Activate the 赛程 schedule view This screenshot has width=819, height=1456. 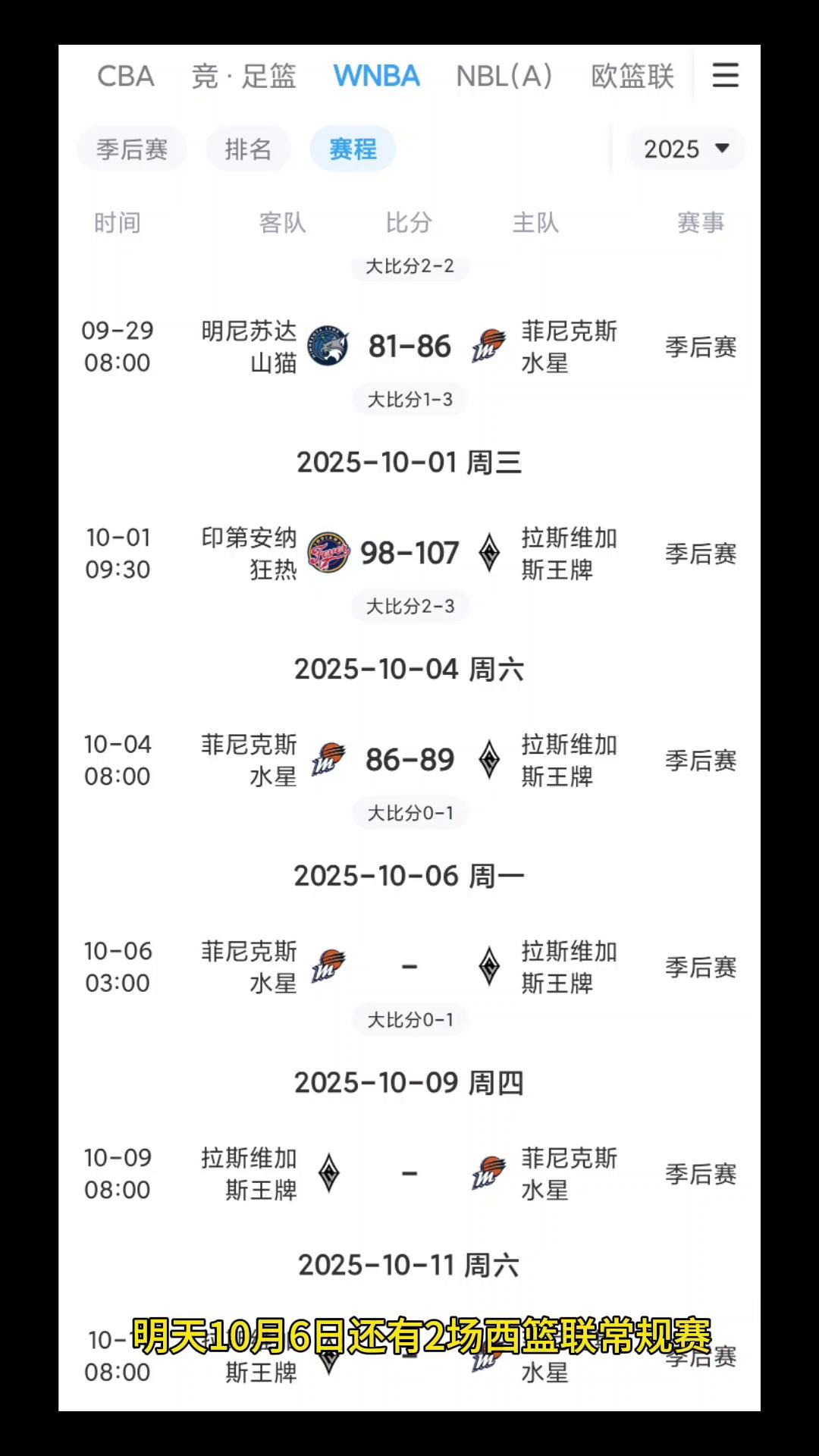[x=352, y=149]
